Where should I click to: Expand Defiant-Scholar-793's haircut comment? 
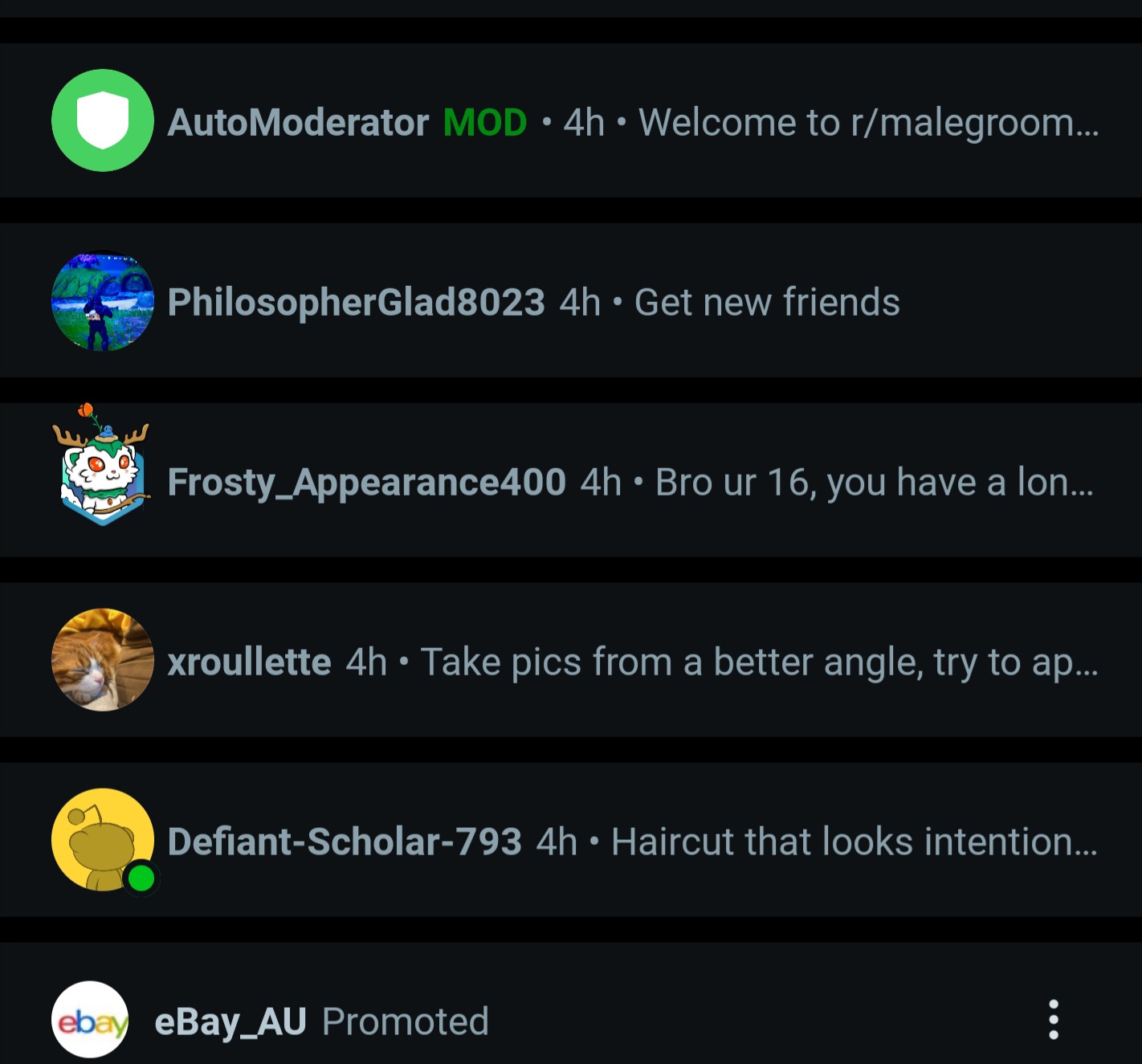(853, 842)
